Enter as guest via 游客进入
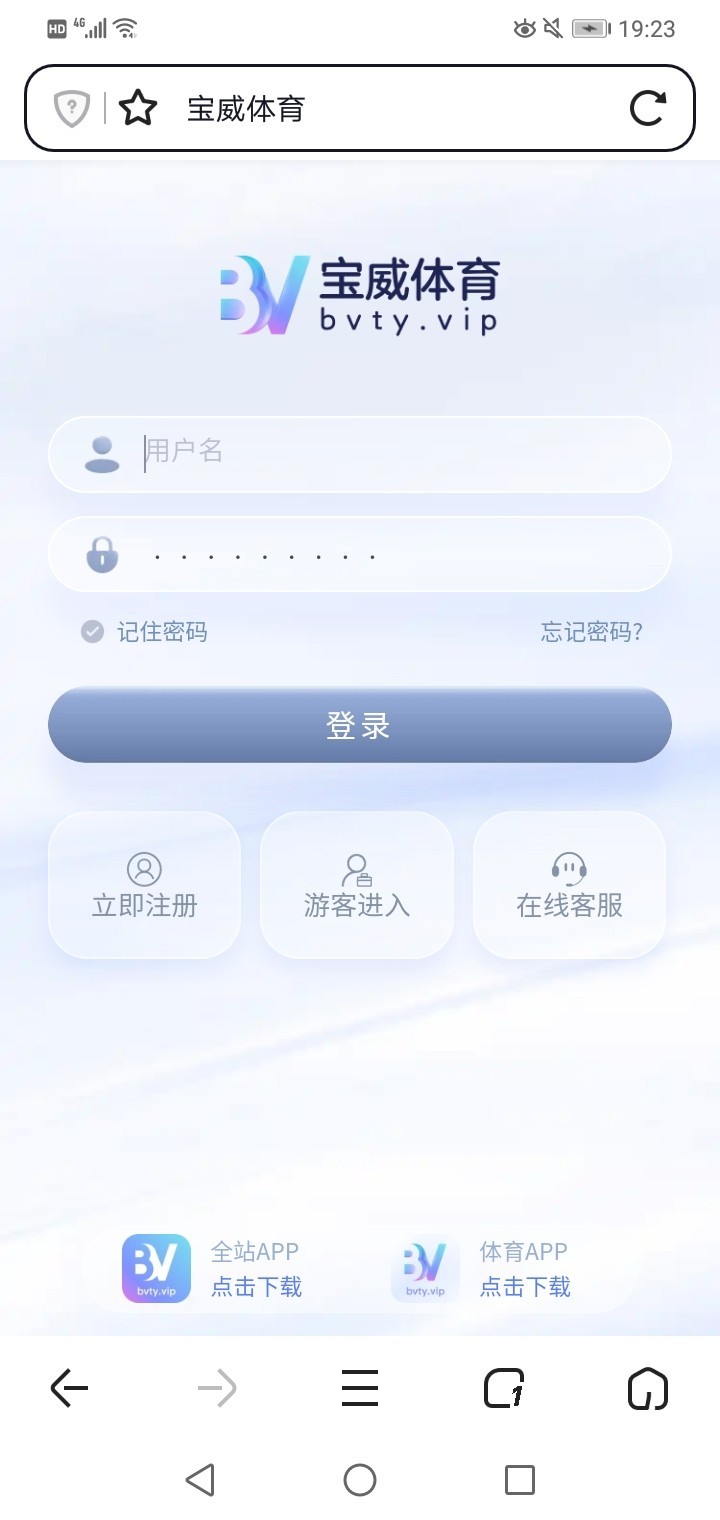 (357, 885)
